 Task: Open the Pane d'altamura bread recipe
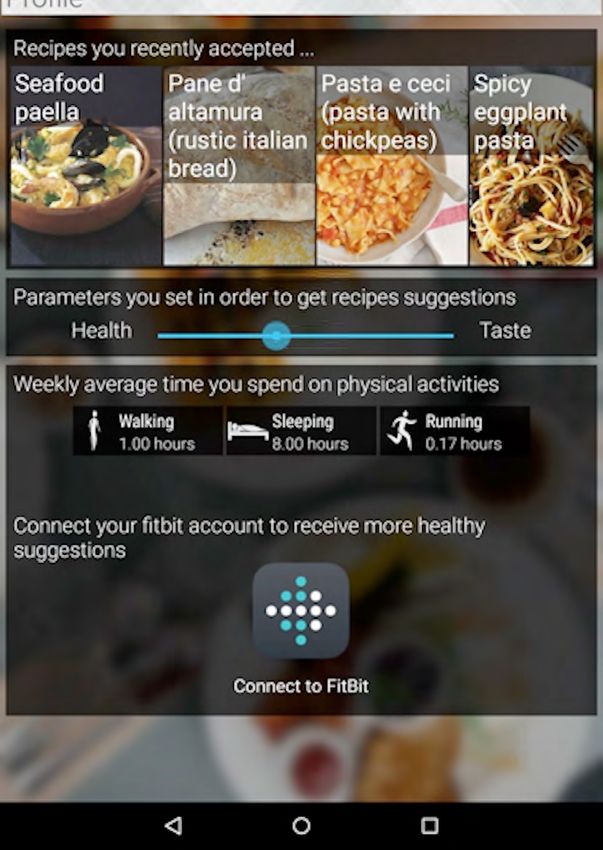pos(238,166)
